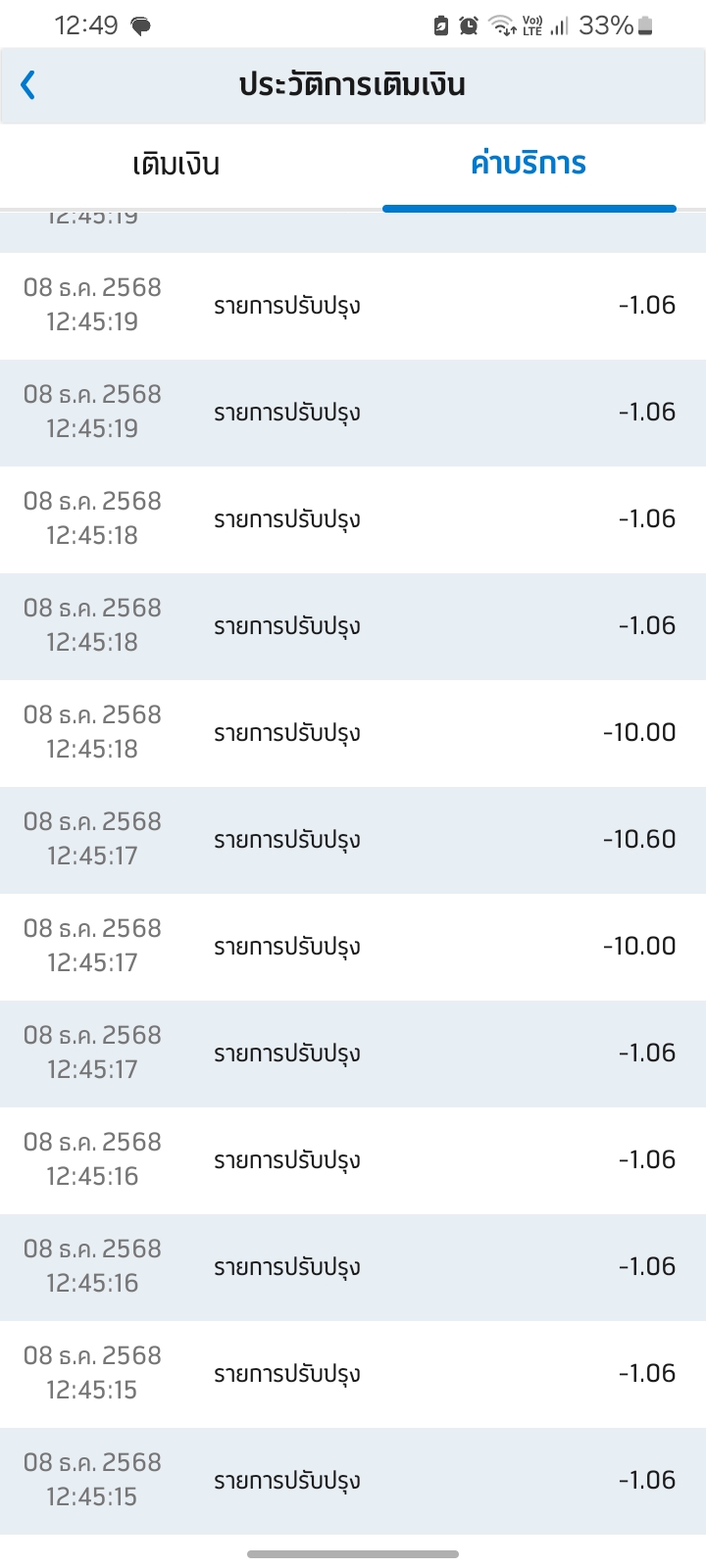
Task: Go back using the back arrow
Action: [28, 85]
